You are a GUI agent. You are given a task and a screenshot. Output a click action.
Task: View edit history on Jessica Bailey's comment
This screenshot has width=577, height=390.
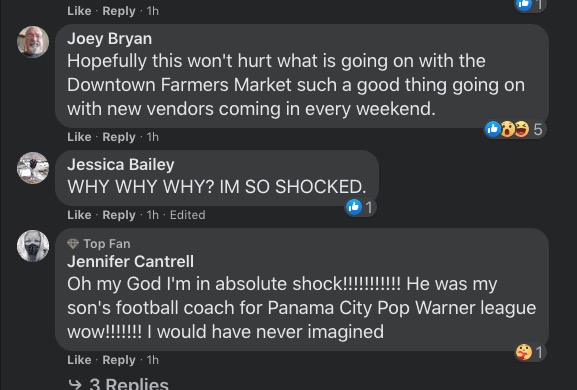pyautogui.click(x=188, y=215)
